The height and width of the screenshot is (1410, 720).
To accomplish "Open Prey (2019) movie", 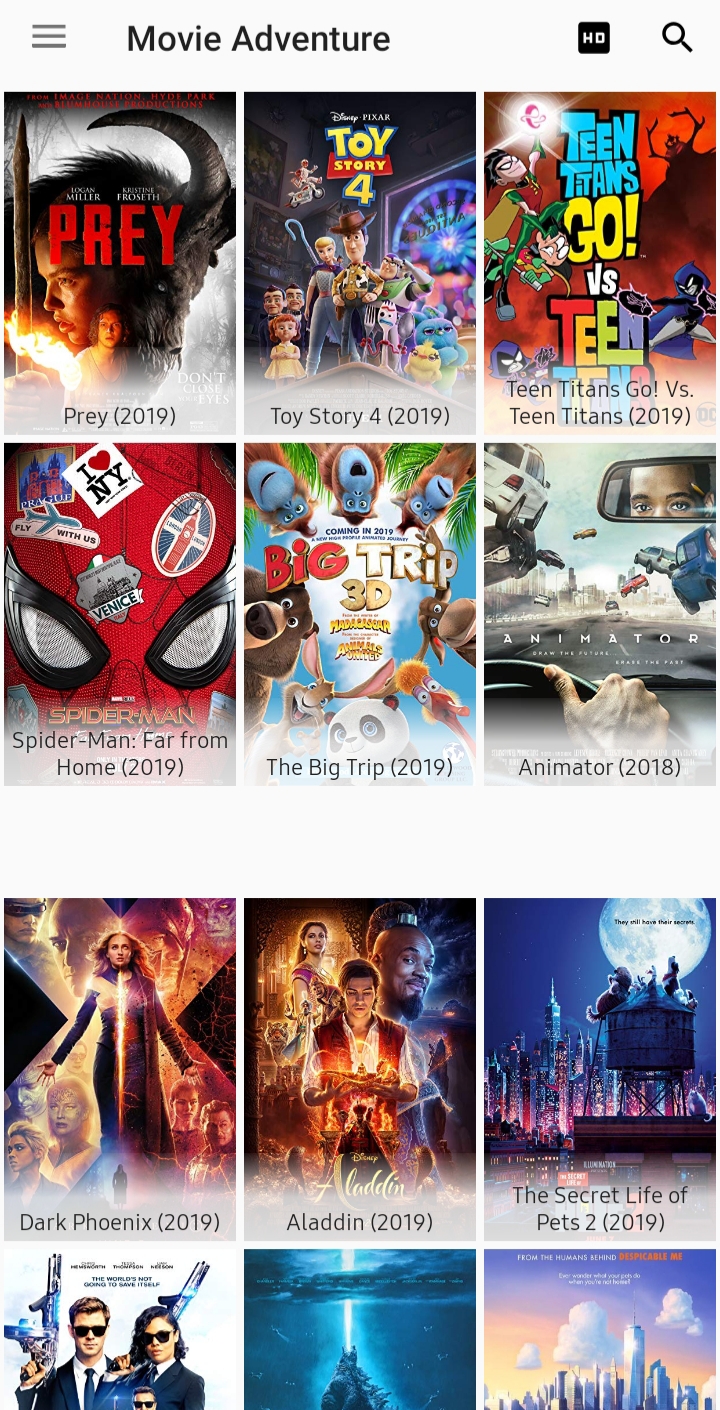I will pos(120,262).
